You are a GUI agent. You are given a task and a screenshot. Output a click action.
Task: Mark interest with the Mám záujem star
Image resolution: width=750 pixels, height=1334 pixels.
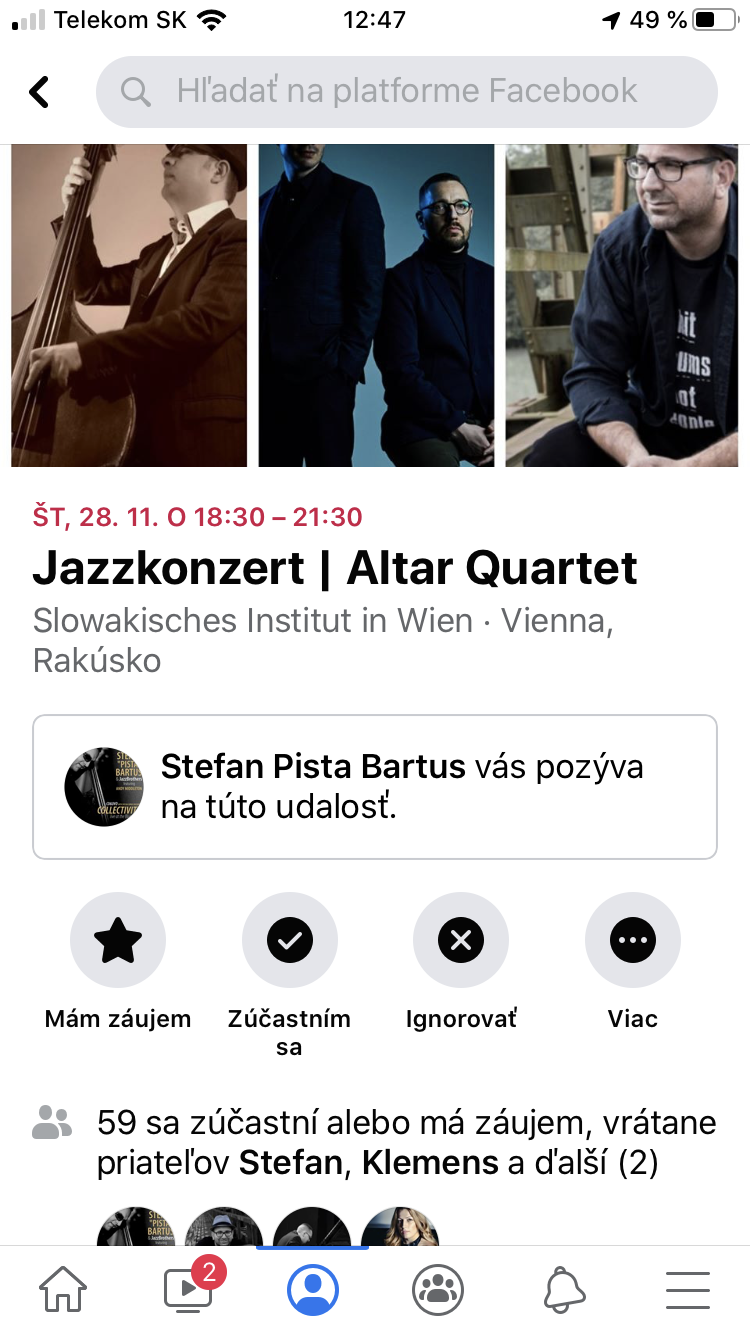click(x=118, y=940)
